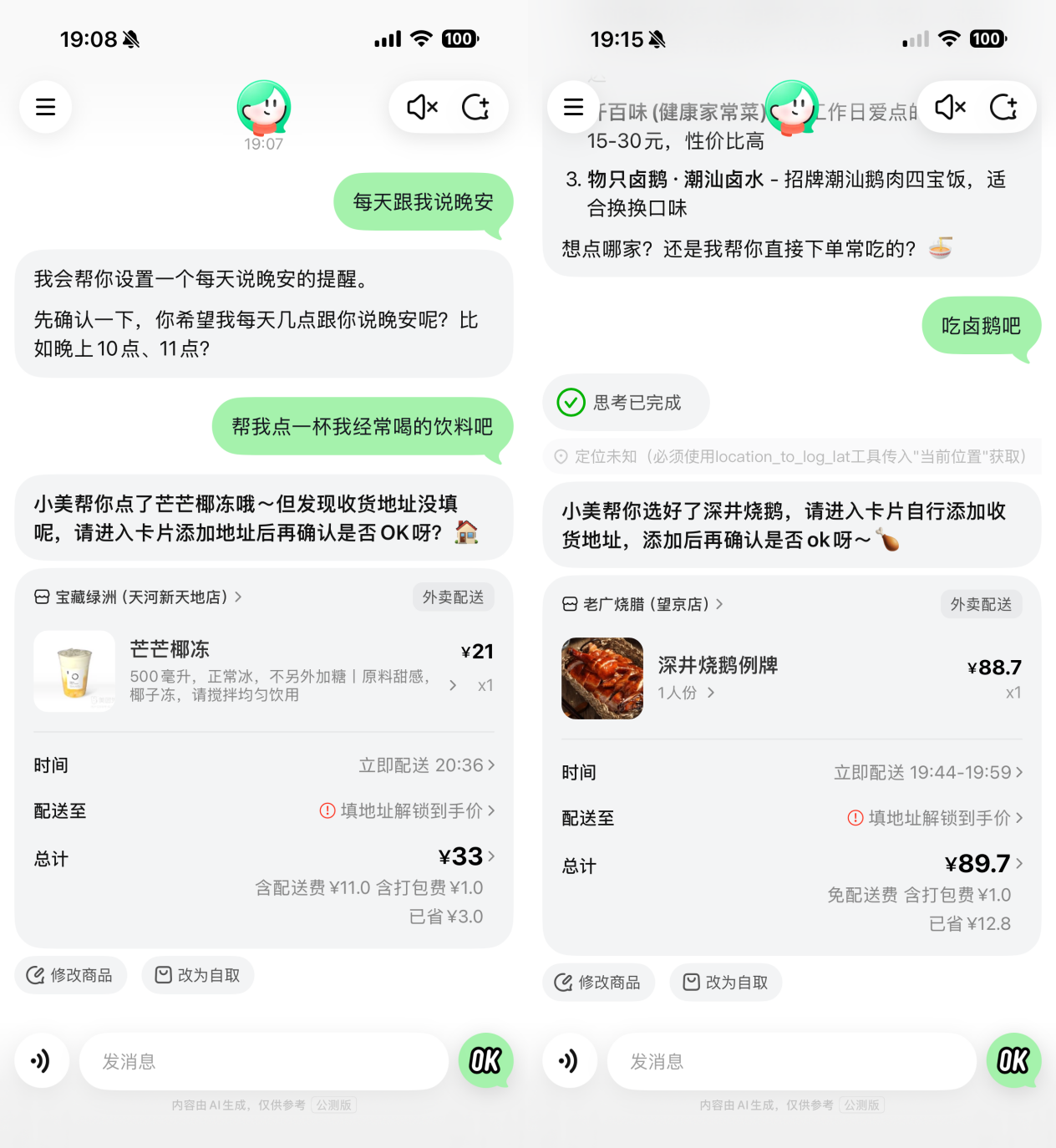Expand the ¥33 total price details
Image resolution: width=1056 pixels, height=1148 pixels.
466,856
